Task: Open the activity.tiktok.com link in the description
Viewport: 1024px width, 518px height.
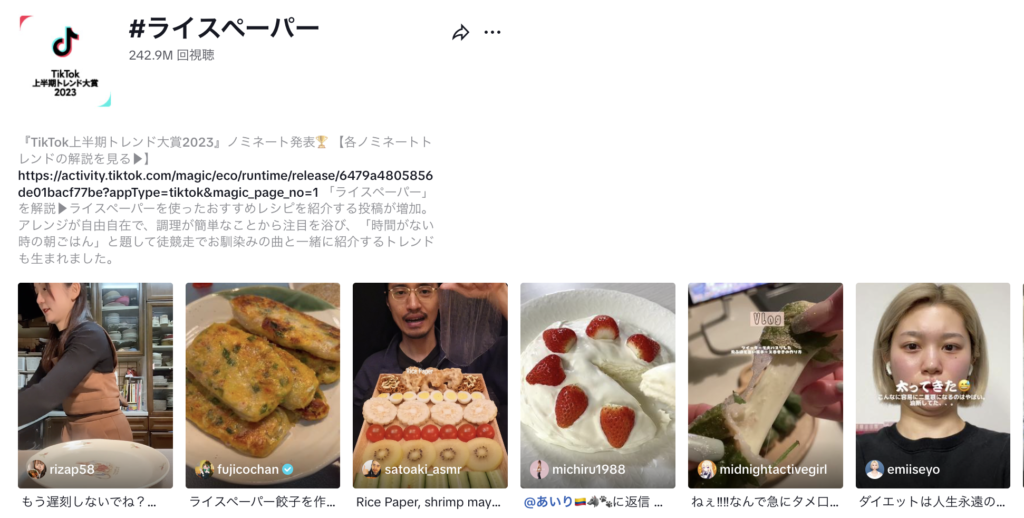Action: pyautogui.click(x=225, y=183)
